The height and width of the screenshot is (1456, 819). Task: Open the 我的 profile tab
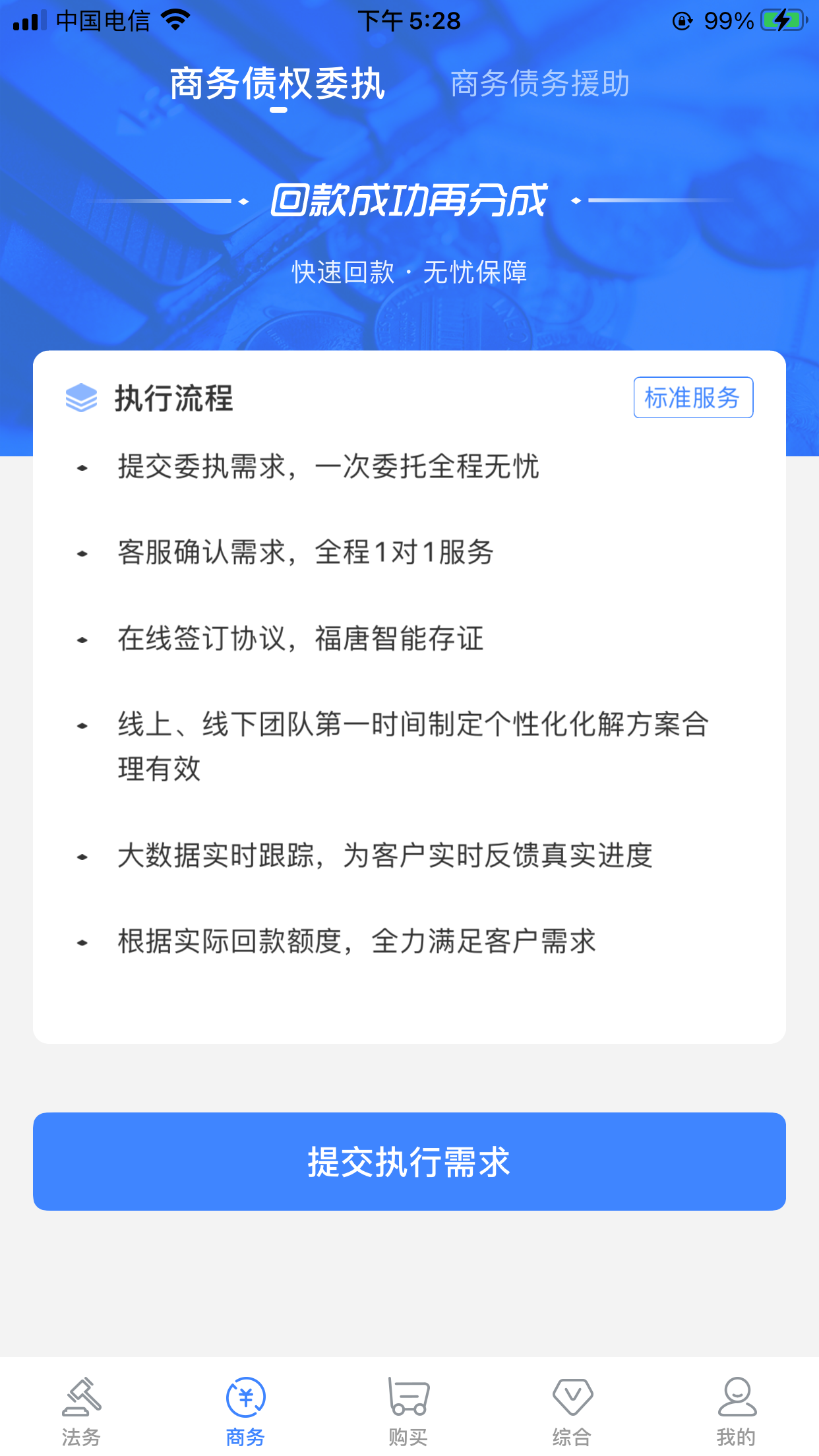click(736, 1410)
